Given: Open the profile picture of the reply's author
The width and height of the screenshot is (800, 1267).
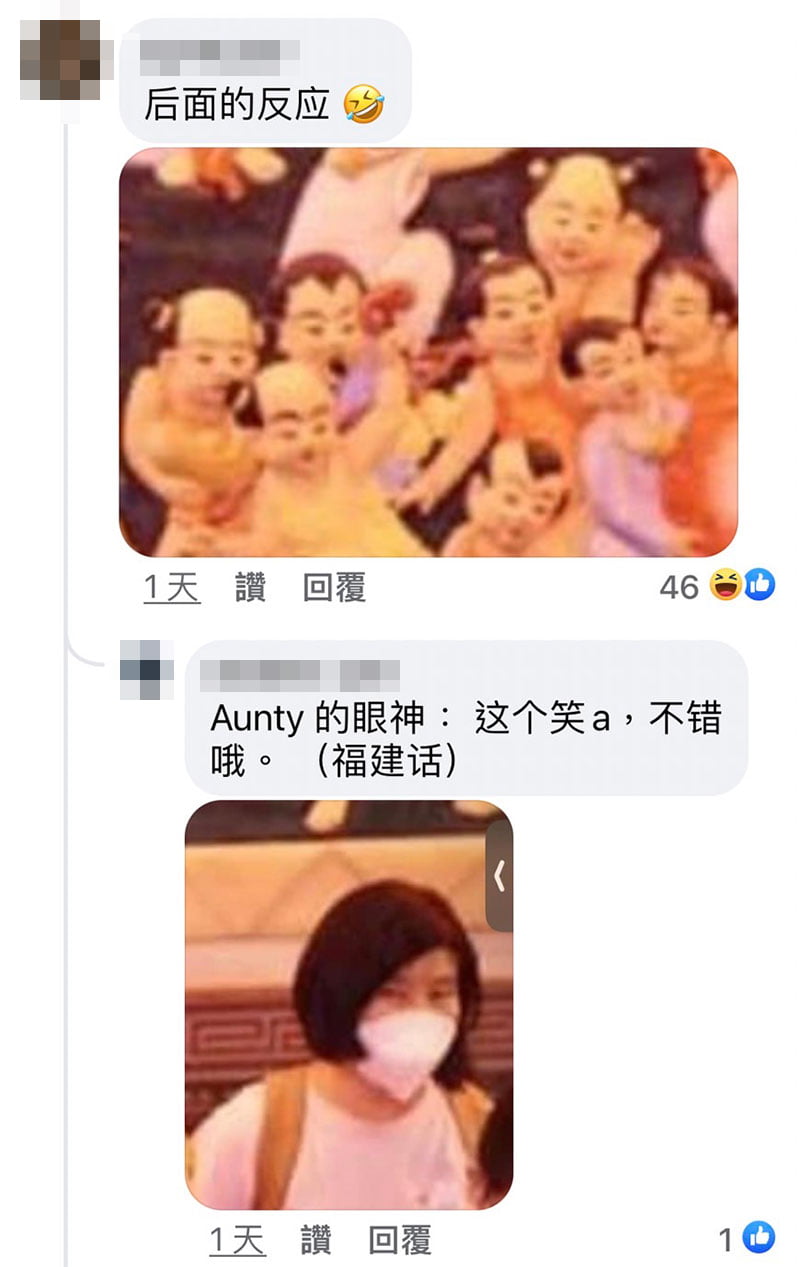Looking at the screenshot, I should pyautogui.click(x=147, y=669).
